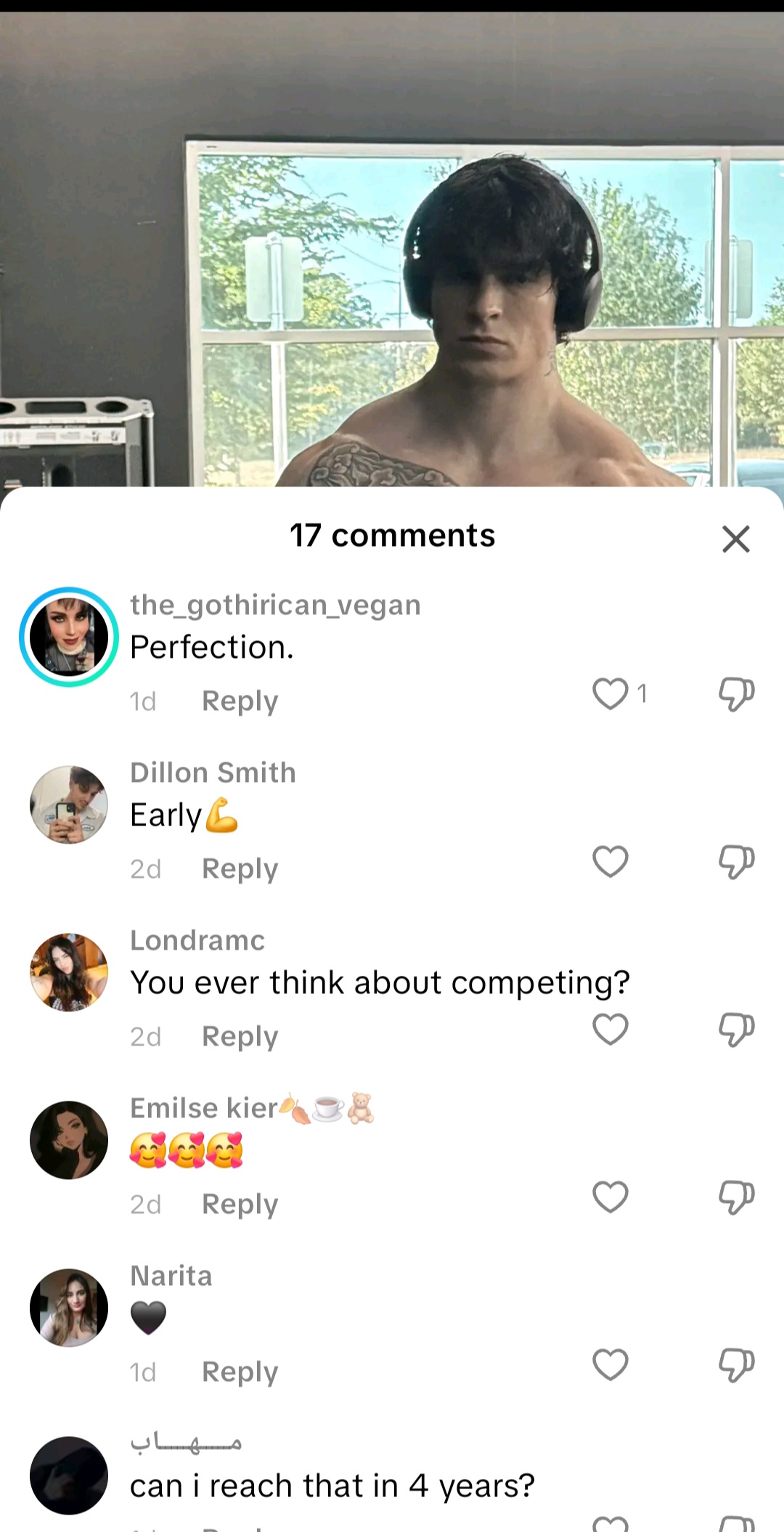Dislike Londramc's comment

click(737, 1030)
